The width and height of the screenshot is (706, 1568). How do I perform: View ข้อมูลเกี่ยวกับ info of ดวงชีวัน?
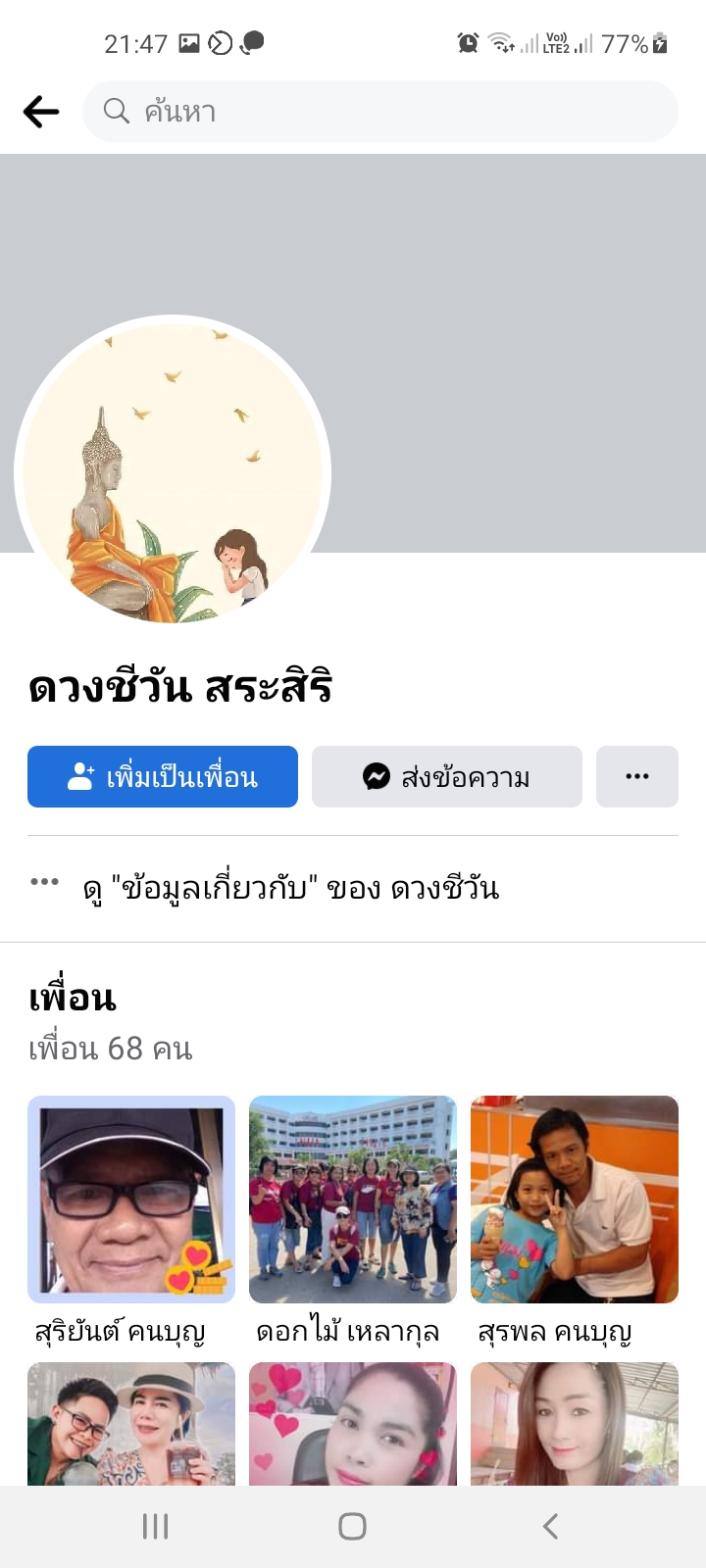(291, 888)
